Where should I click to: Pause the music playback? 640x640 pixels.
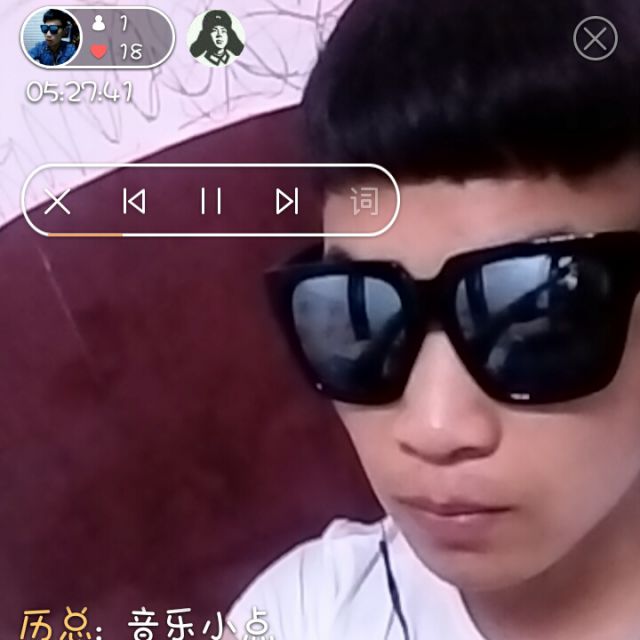click(210, 201)
